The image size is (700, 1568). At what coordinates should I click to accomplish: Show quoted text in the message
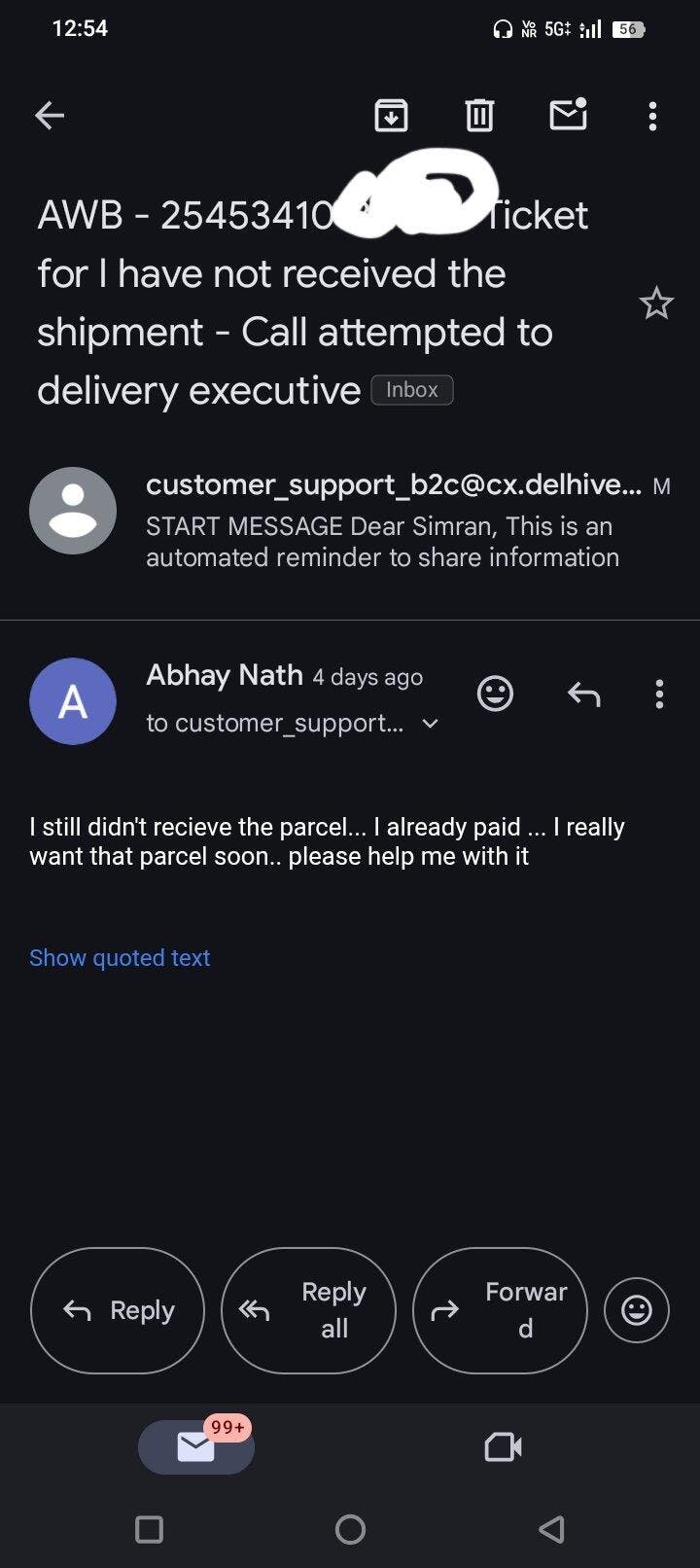pos(120,958)
